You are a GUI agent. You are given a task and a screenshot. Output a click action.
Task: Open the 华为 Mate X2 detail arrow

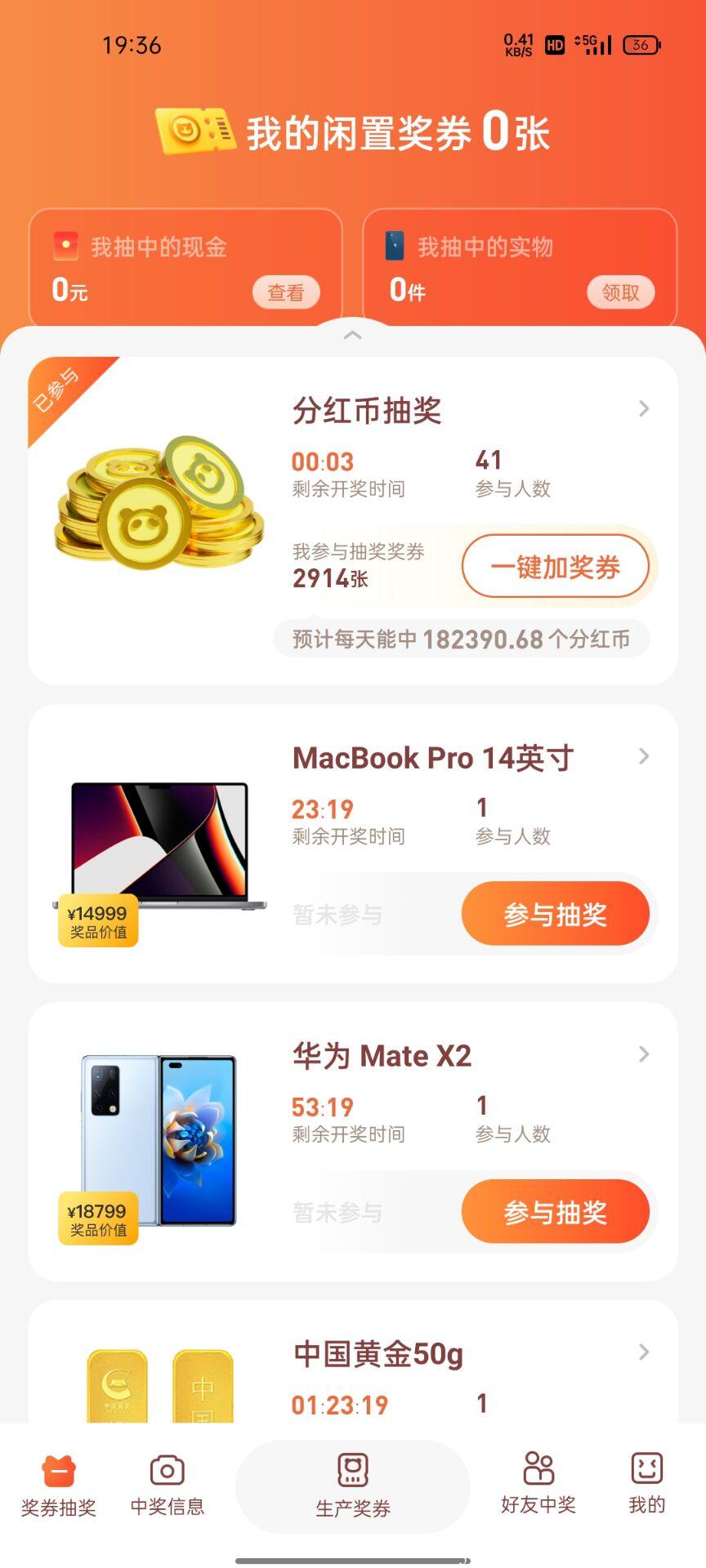[x=645, y=1054]
